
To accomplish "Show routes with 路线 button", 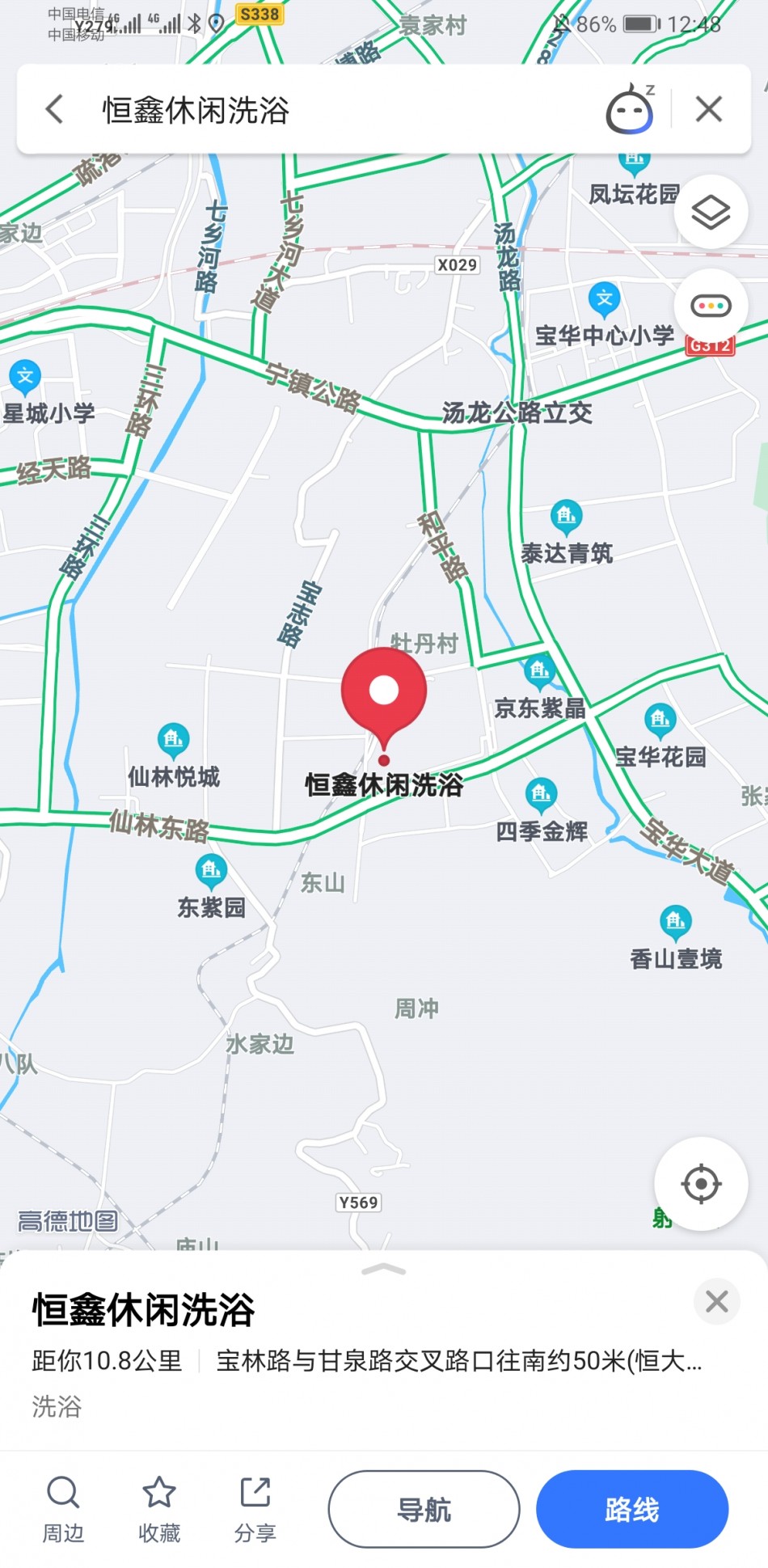I will [632, 1509].
